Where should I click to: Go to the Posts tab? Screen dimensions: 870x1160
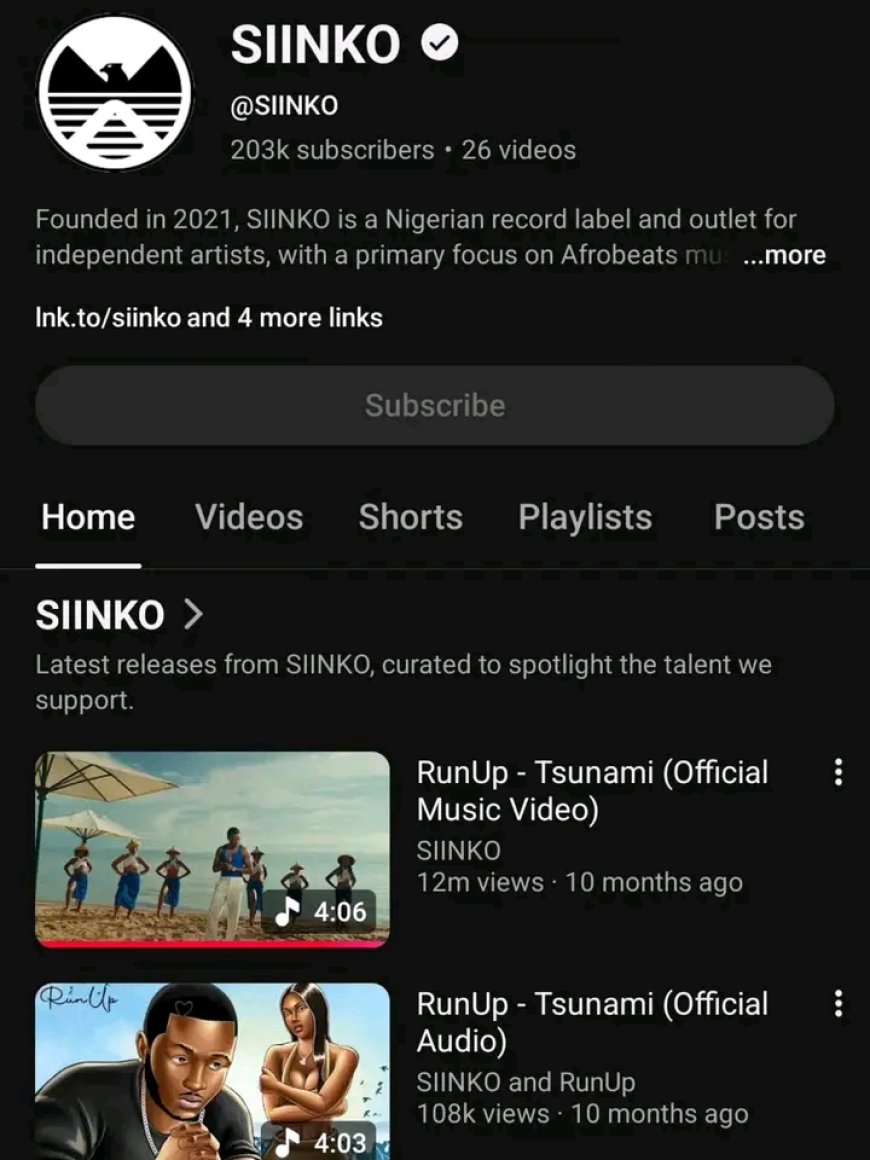[759, 517]
